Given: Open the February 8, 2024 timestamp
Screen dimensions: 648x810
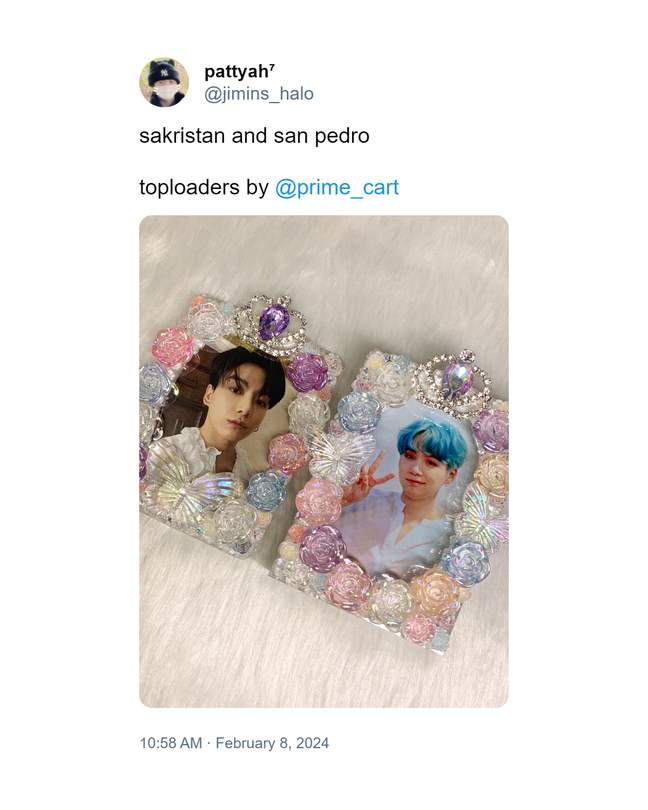Looking at the screenshot, I should pyautogui.click(x=234, y=743).
